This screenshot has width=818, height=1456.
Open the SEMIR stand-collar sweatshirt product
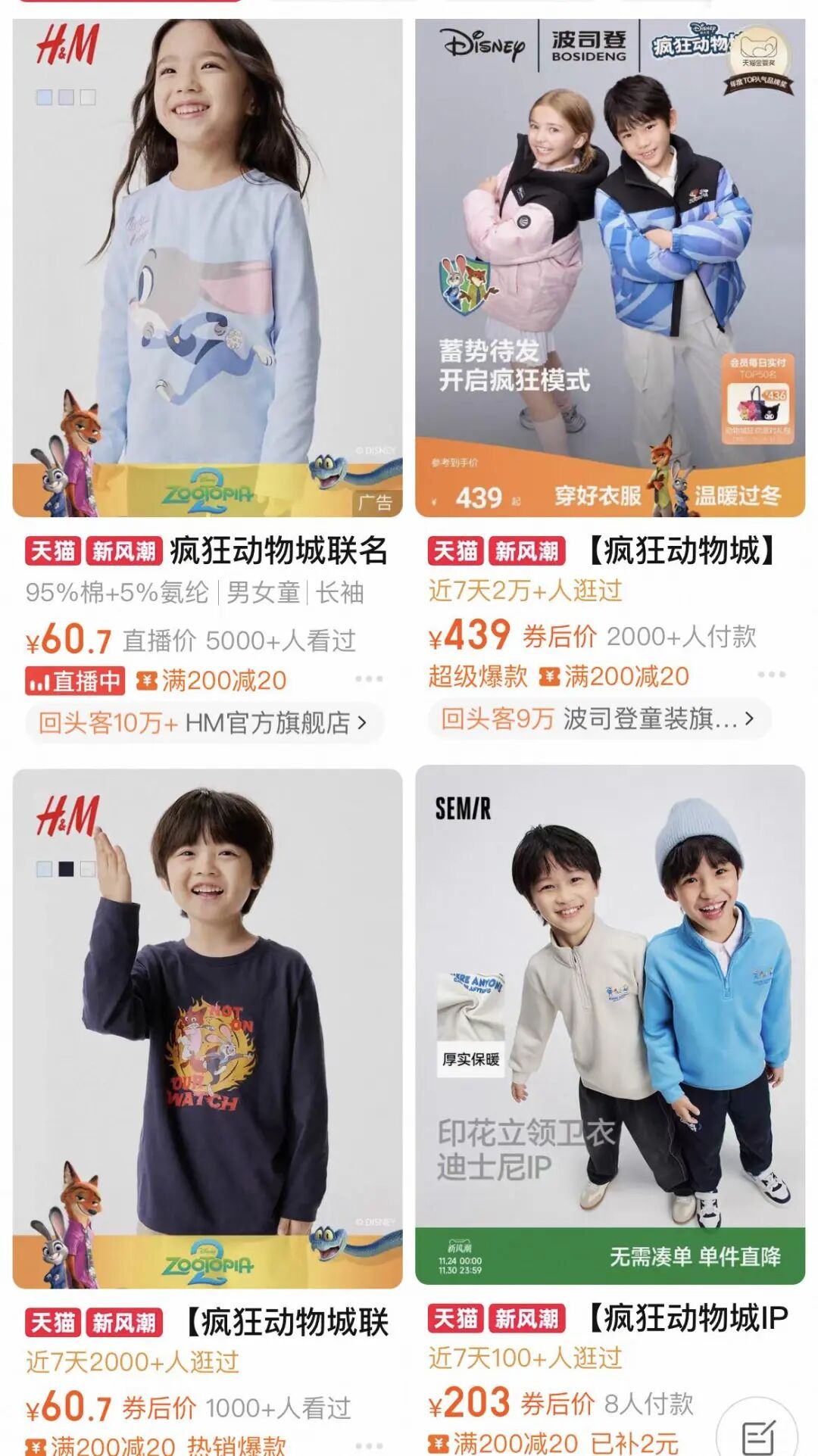click(610, 1024)
